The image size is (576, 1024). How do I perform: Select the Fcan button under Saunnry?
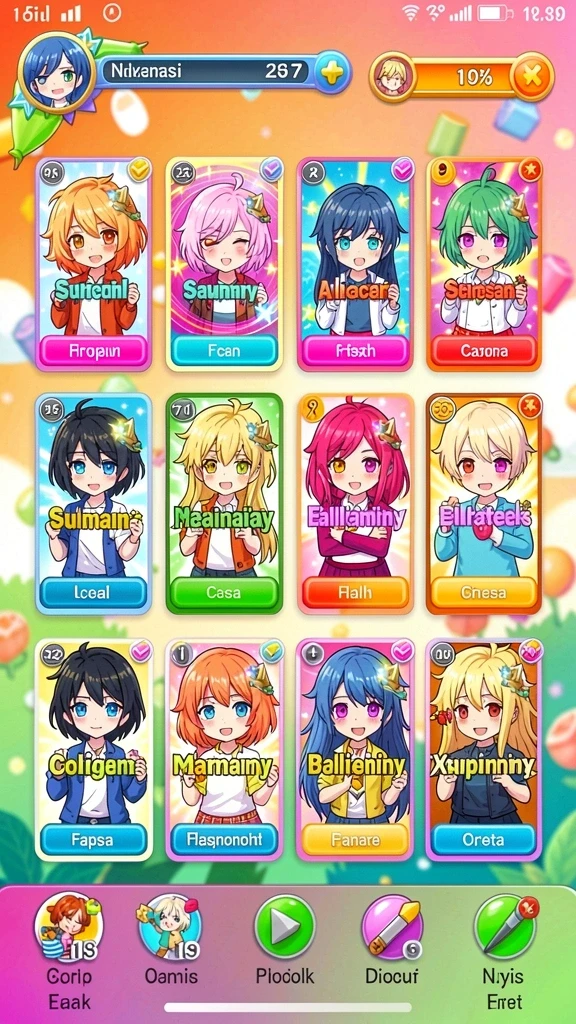click(224, 351)
